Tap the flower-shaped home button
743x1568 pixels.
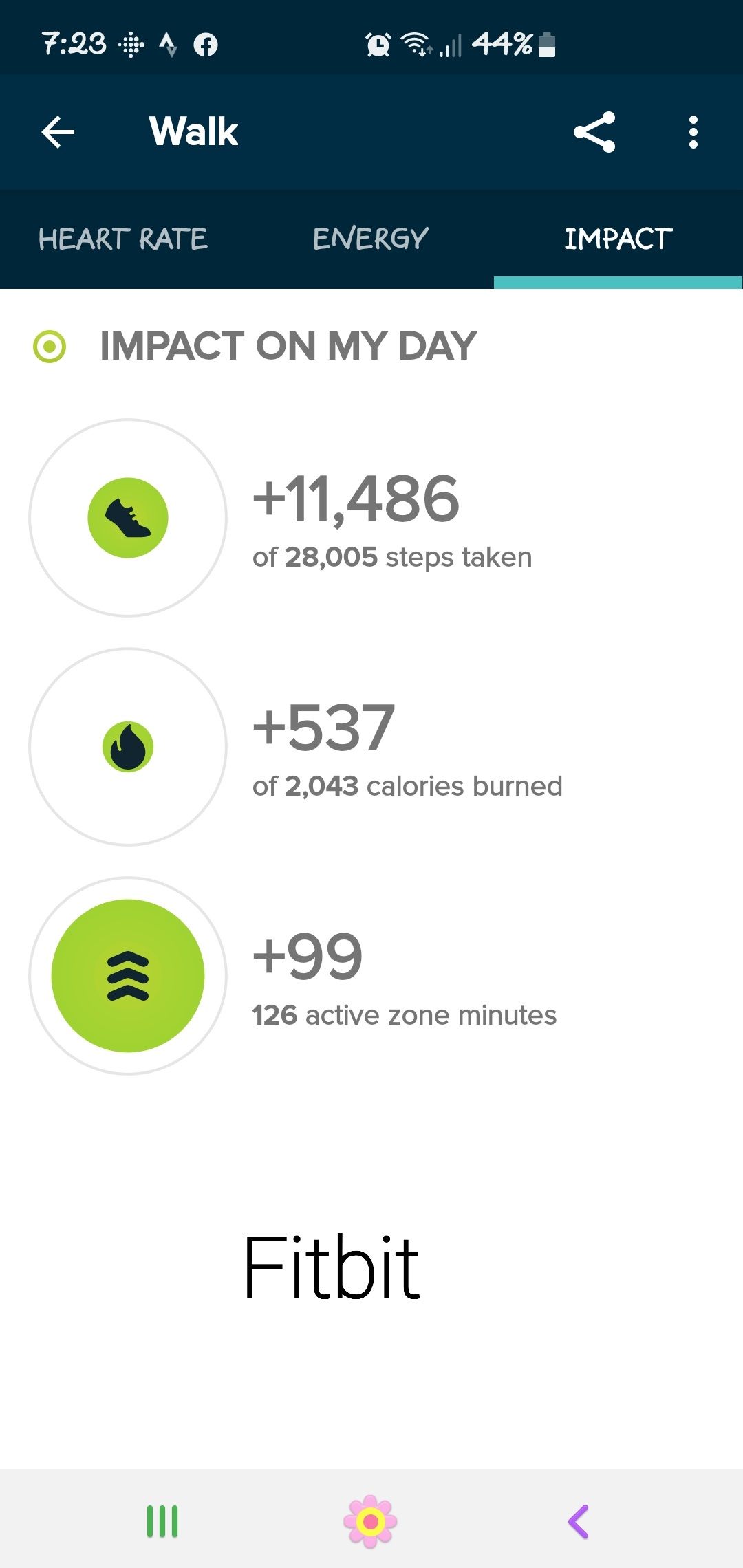coord(371,1521)
